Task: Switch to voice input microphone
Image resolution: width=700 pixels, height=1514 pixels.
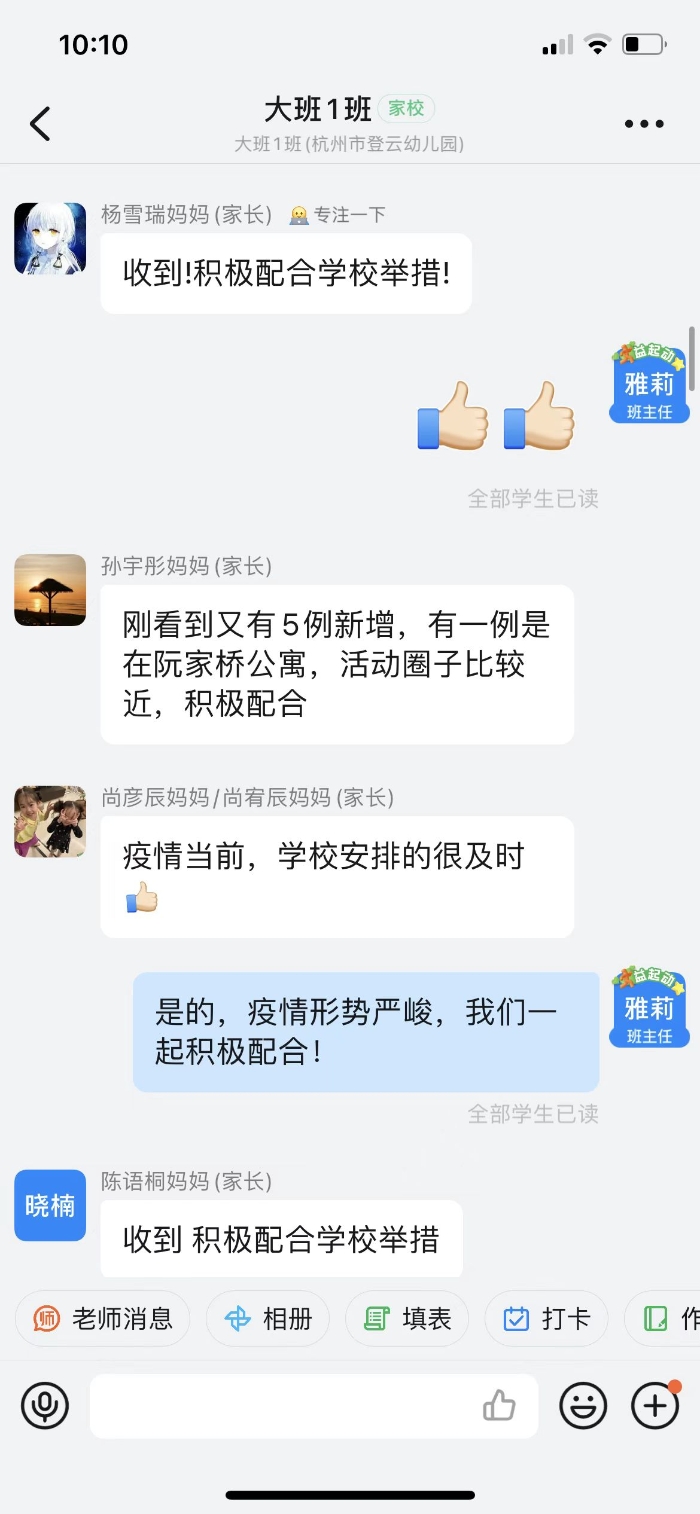Action: (x=45, y=1406)
